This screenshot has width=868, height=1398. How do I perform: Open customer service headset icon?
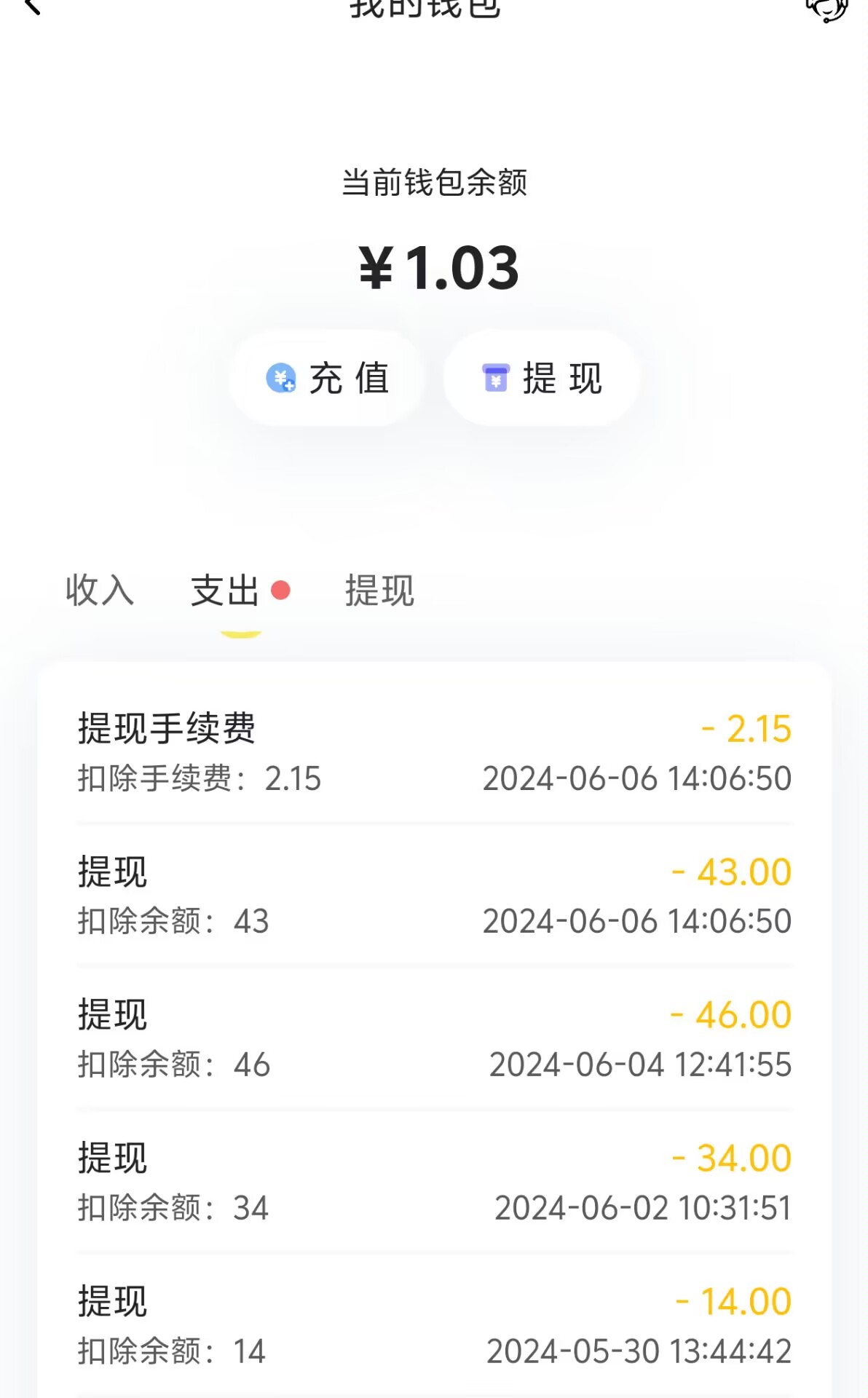[826, 9]
